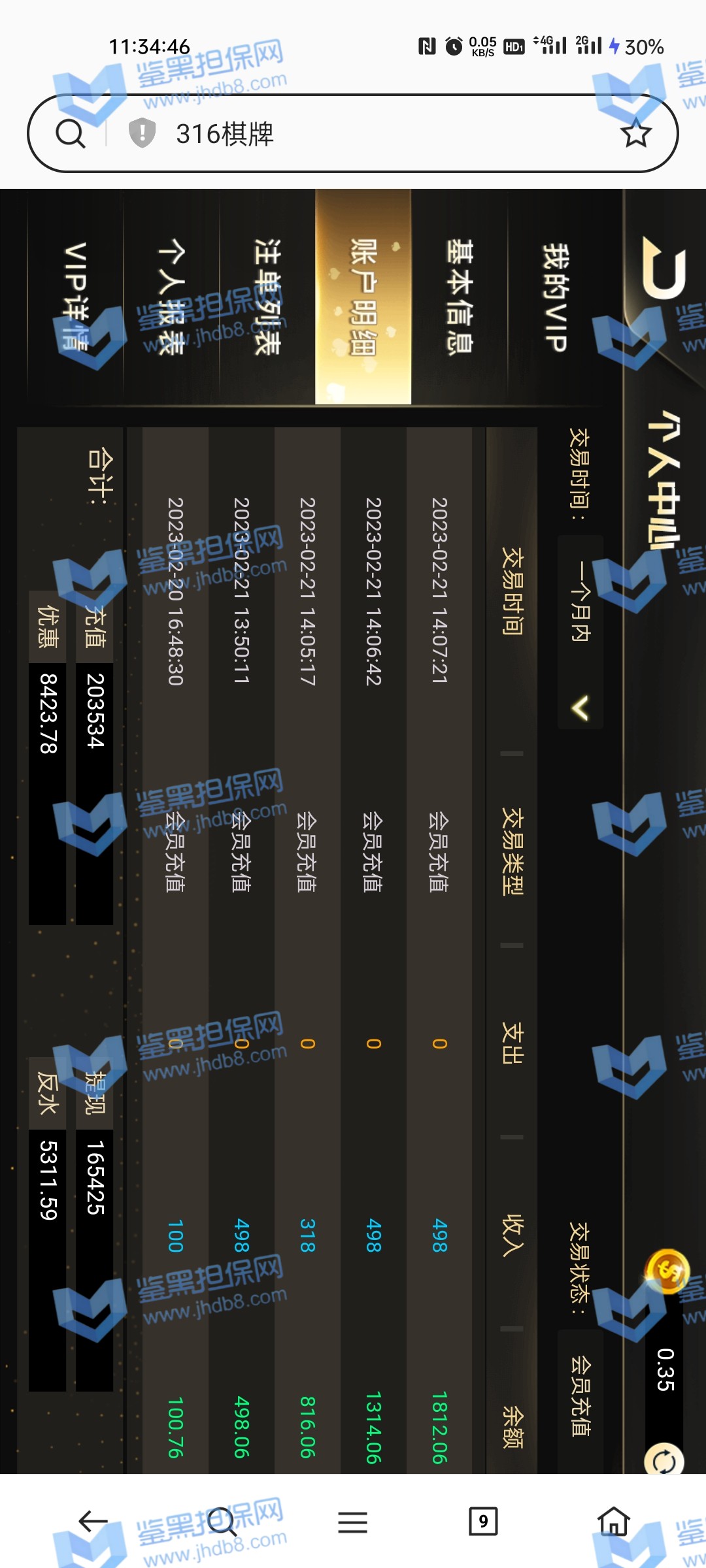706x1568 pixels.
Task: Expand the 一个月内 time range dropdown
Action: (x=580, y=632)
